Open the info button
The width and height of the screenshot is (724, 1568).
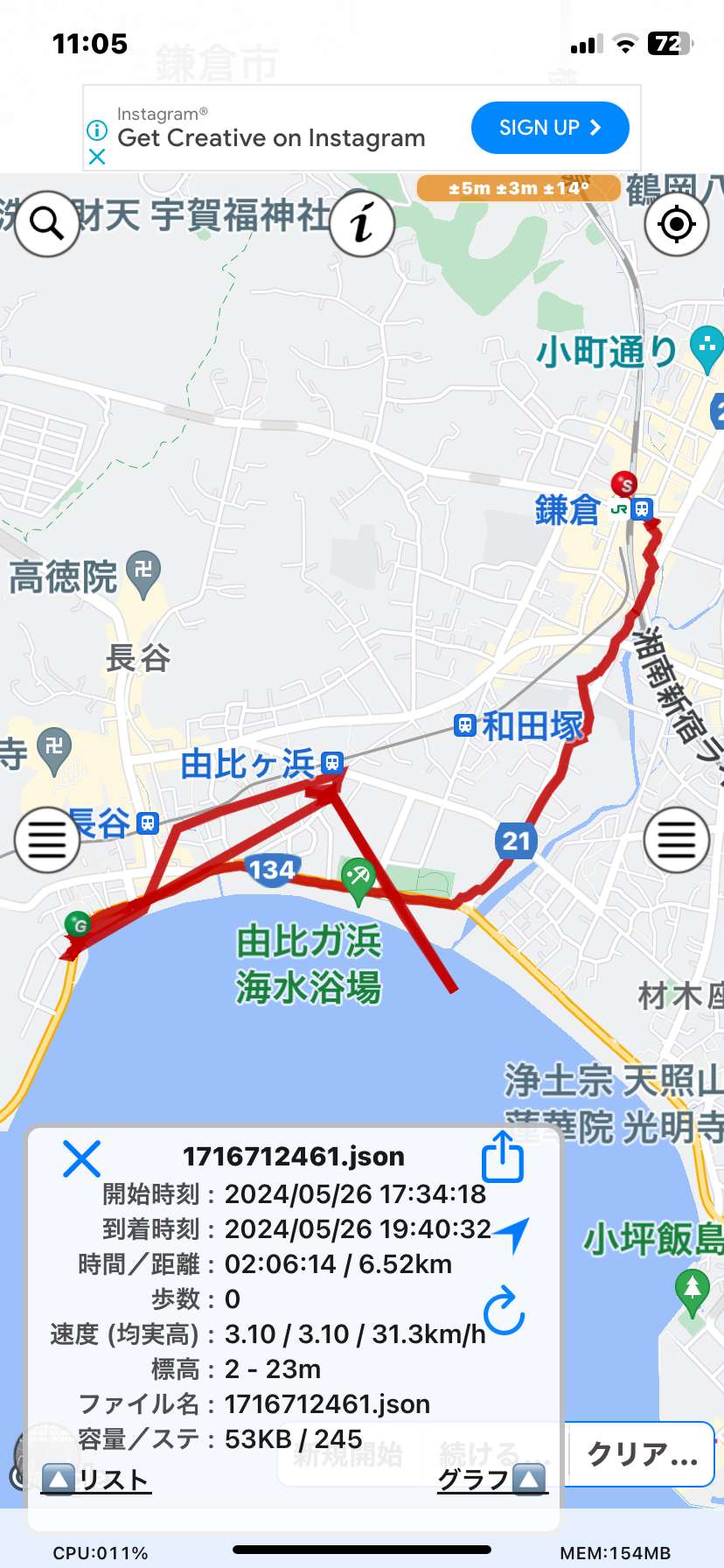[362, 224]
